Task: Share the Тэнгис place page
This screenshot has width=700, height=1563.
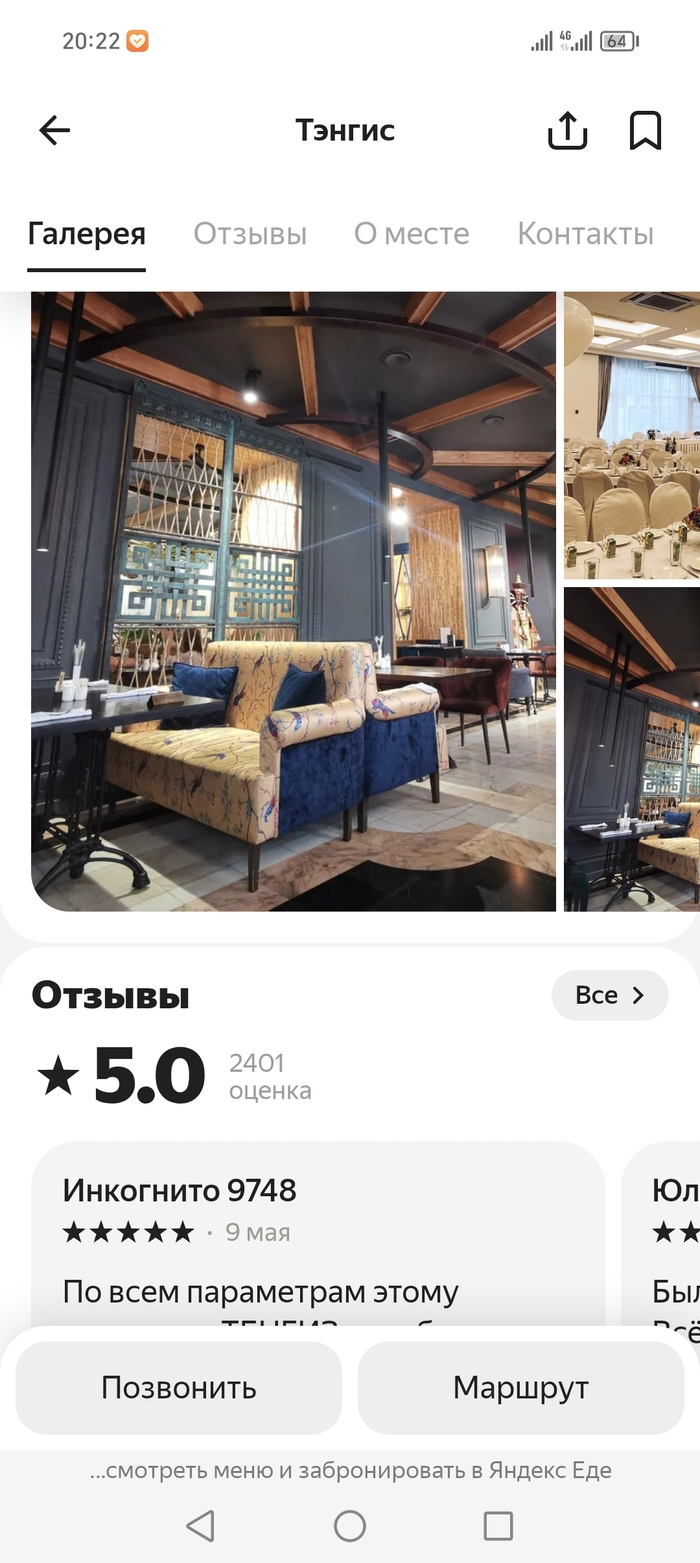Action: [567, 130]
